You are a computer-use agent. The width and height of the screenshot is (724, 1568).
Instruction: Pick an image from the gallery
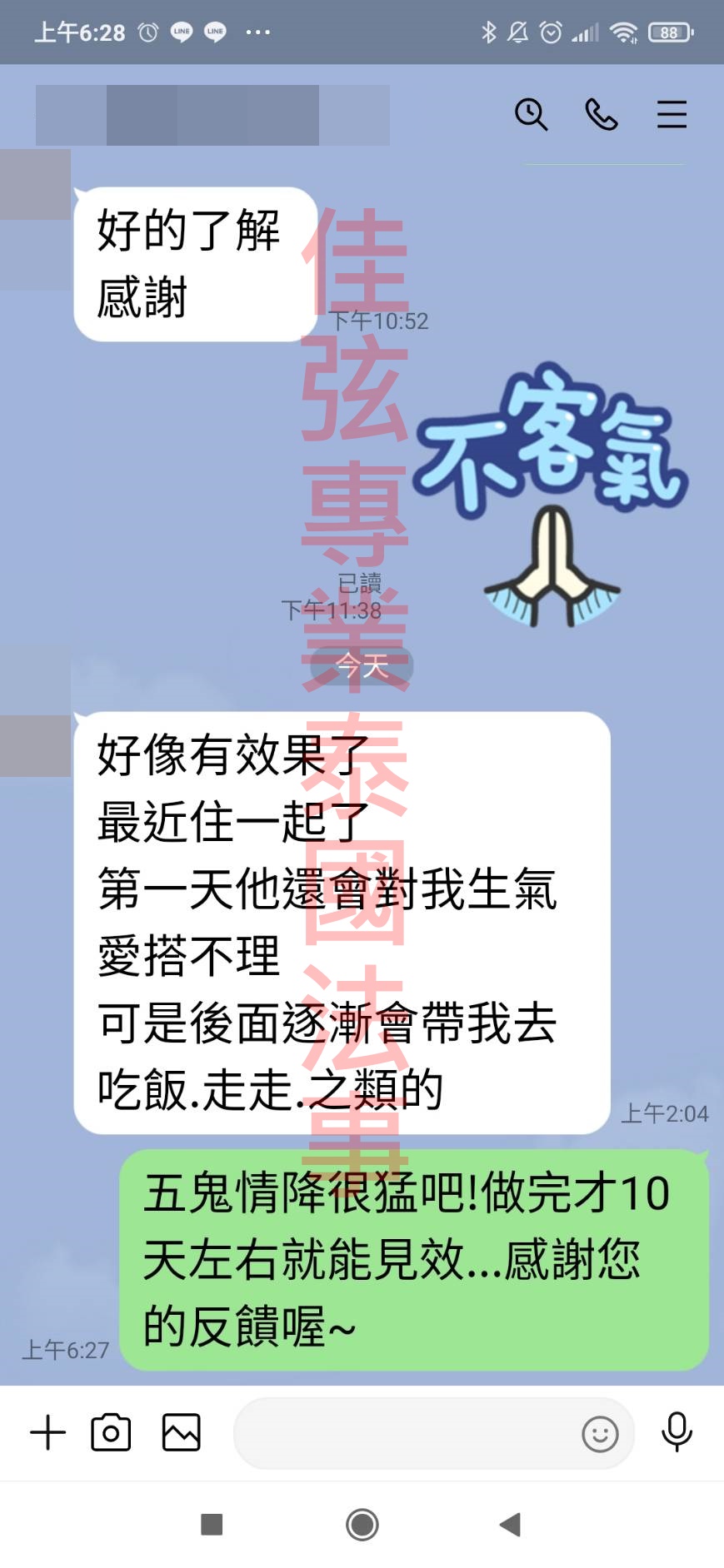pos(181,1433)
